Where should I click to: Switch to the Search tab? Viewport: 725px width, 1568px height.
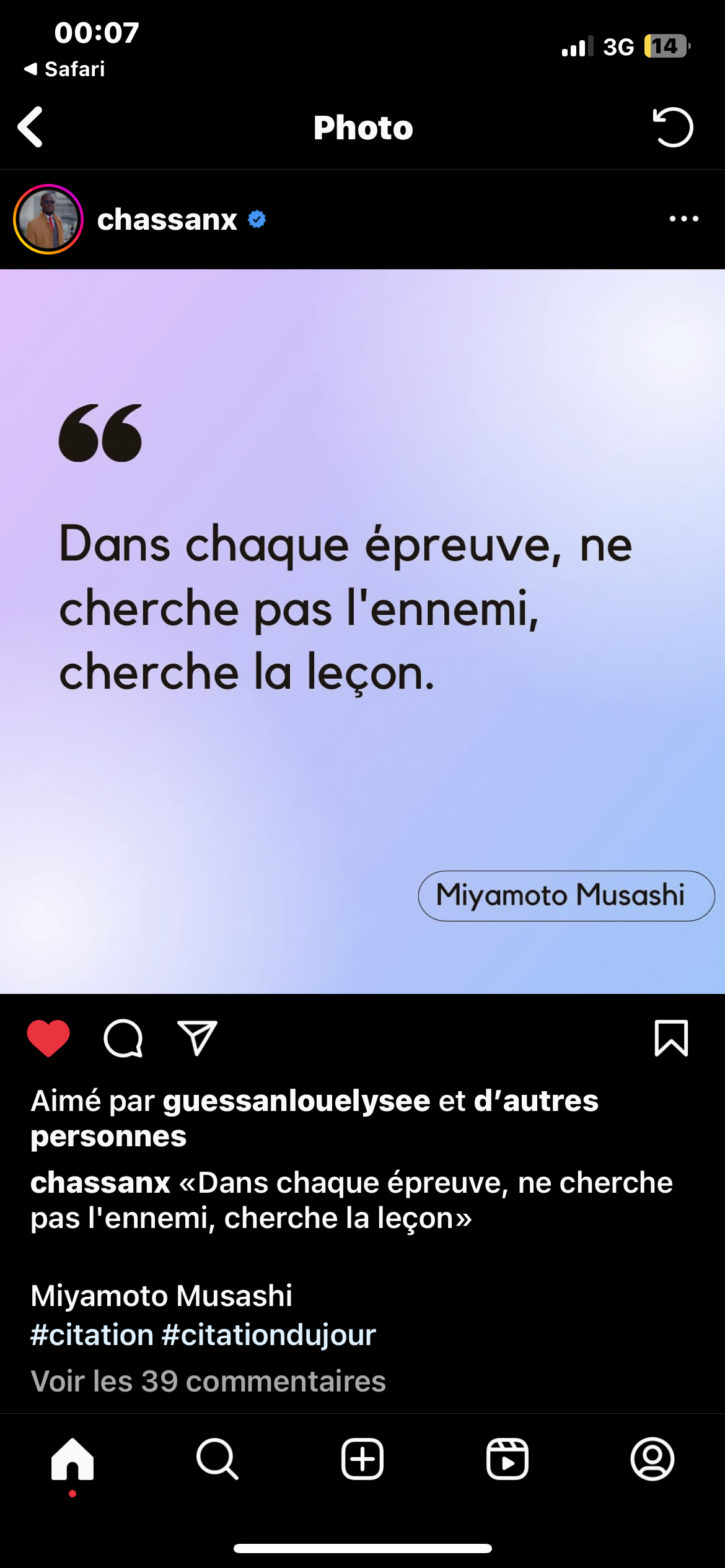(x=217, y=1459)
